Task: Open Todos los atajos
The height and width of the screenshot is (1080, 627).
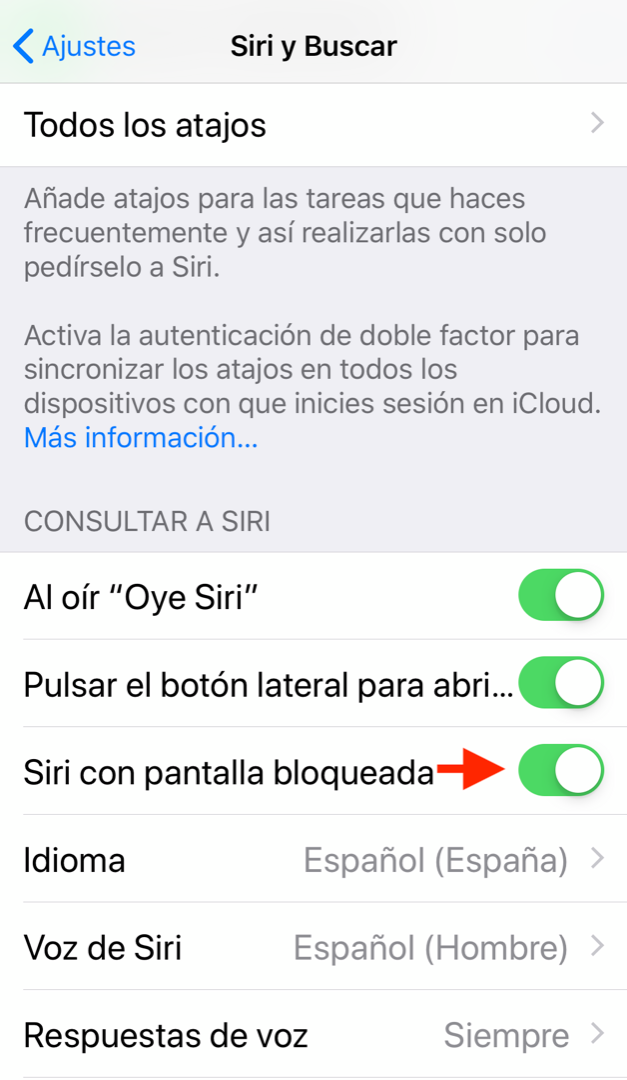Action: point(313,125)
